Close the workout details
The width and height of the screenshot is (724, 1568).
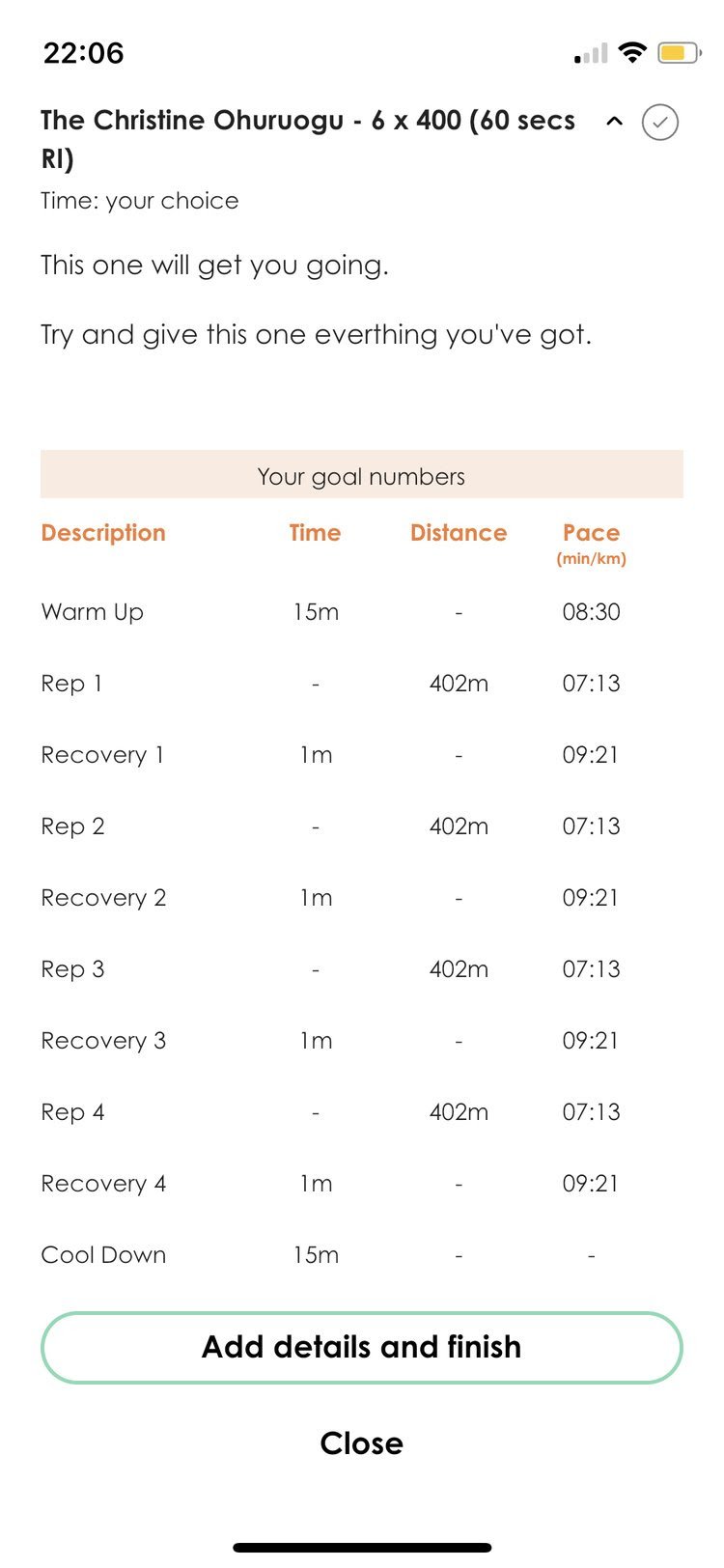point(362,1443)
